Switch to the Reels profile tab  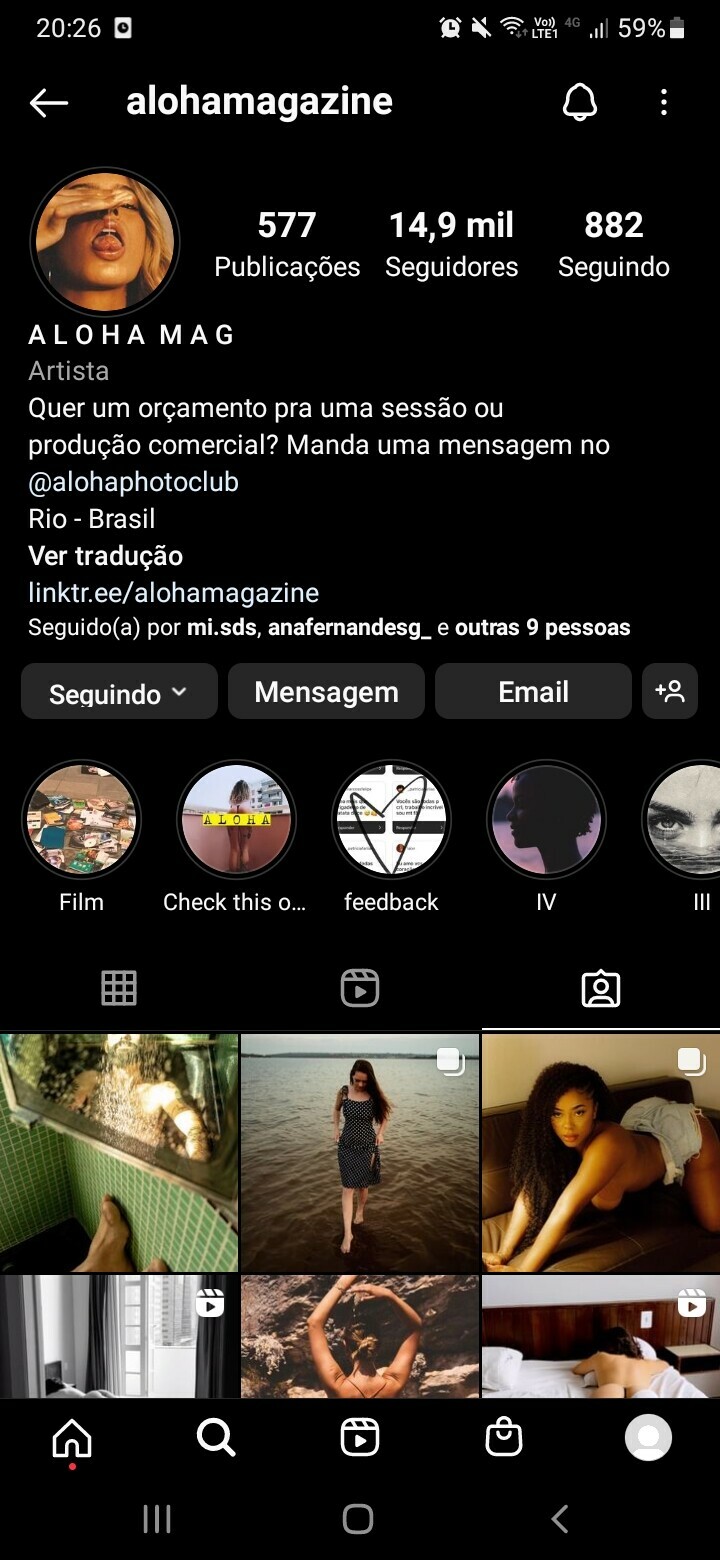(x=360, y=988)
